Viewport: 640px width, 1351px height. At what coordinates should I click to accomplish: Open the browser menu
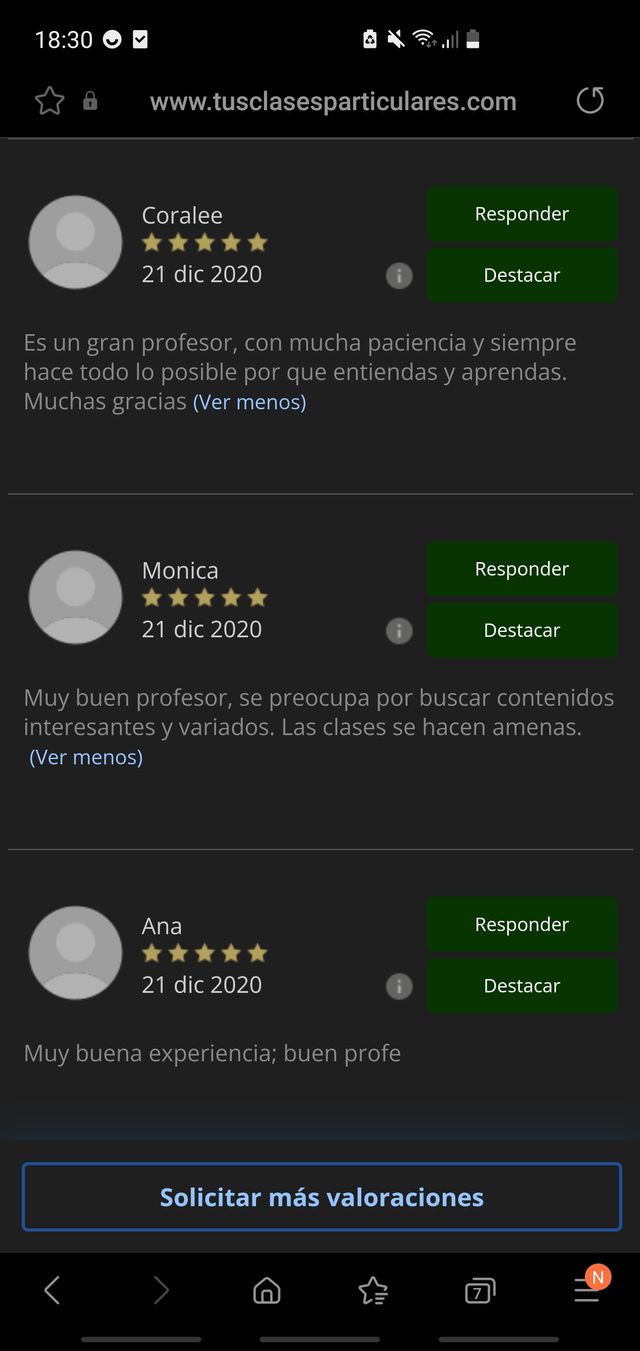587,1291
